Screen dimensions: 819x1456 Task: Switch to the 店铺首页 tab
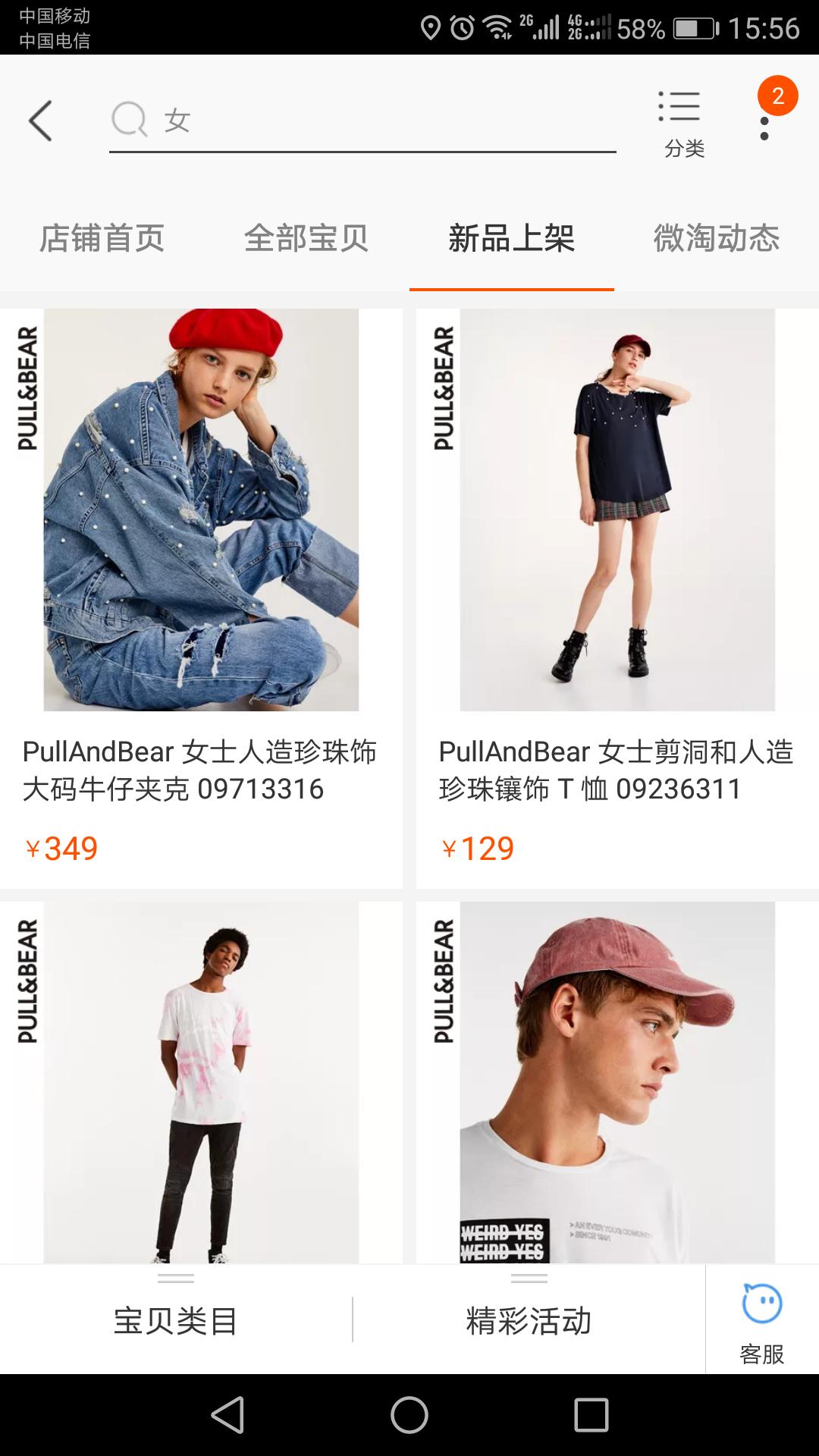click(104, 239)
